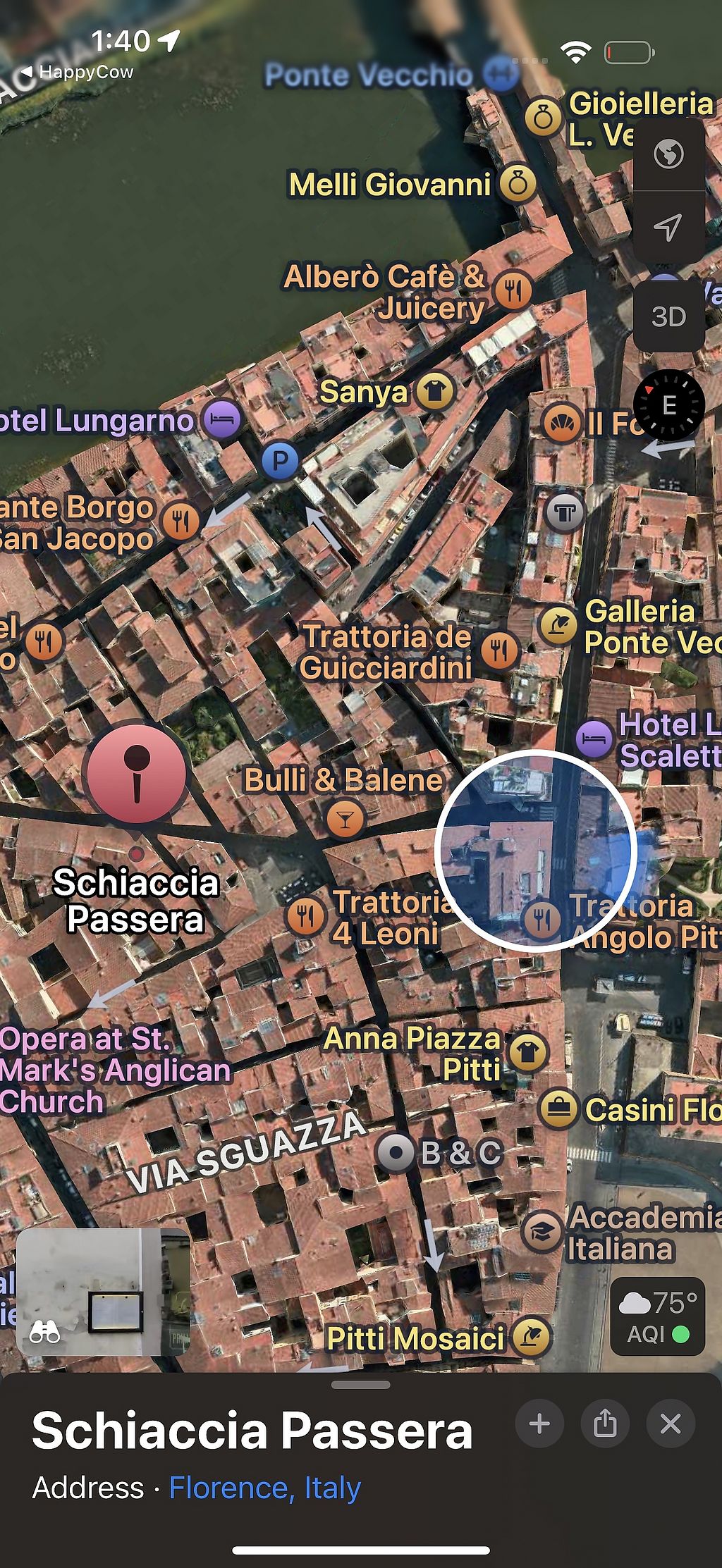The height and width of the screenshot is (1568, 722).
Task: Switch map to 3D view
Action: pyautogui.click(x=668, y=316)
